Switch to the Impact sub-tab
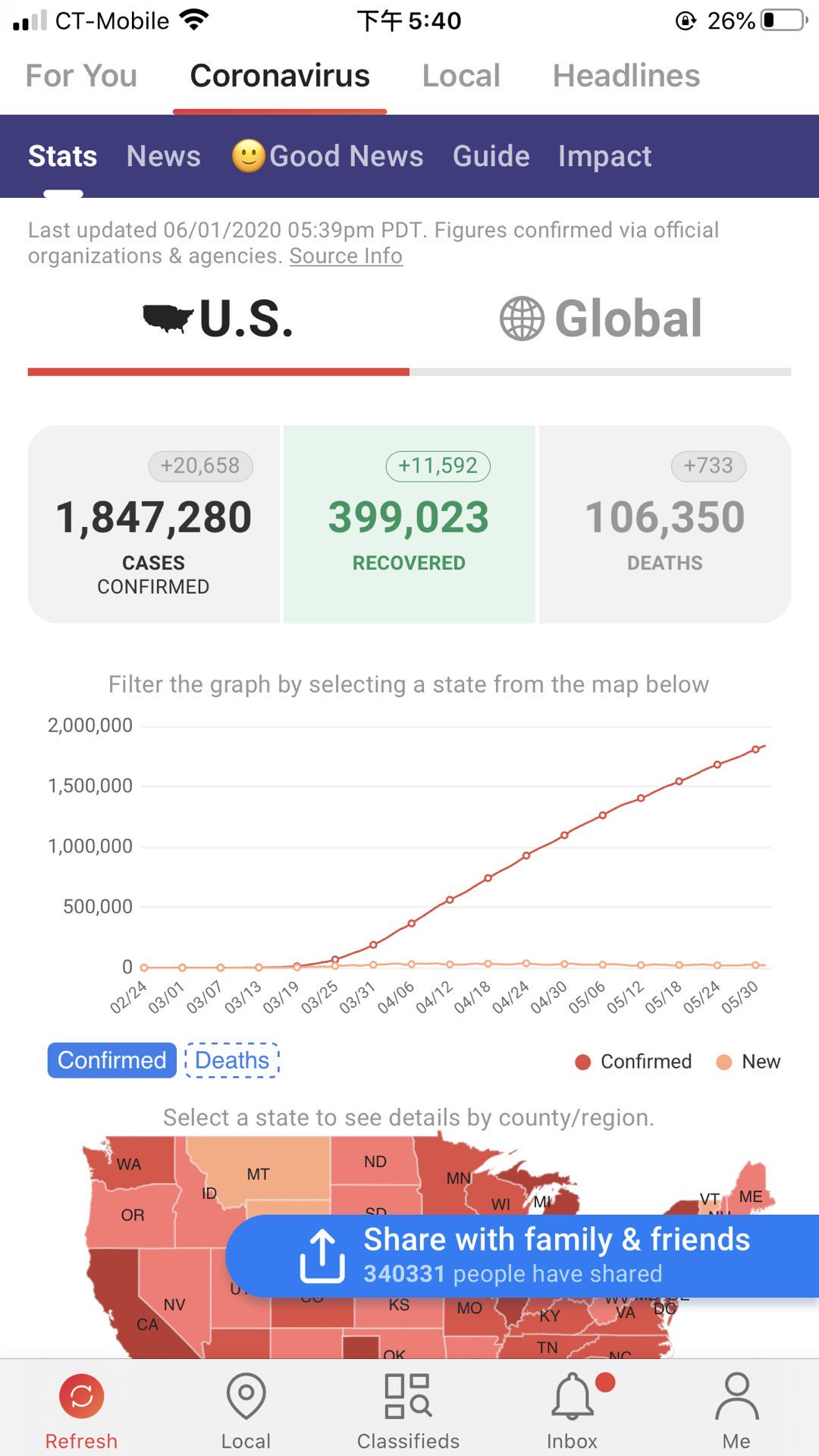Viewport: 819px width, 1456px height. [x=605, y=156]
